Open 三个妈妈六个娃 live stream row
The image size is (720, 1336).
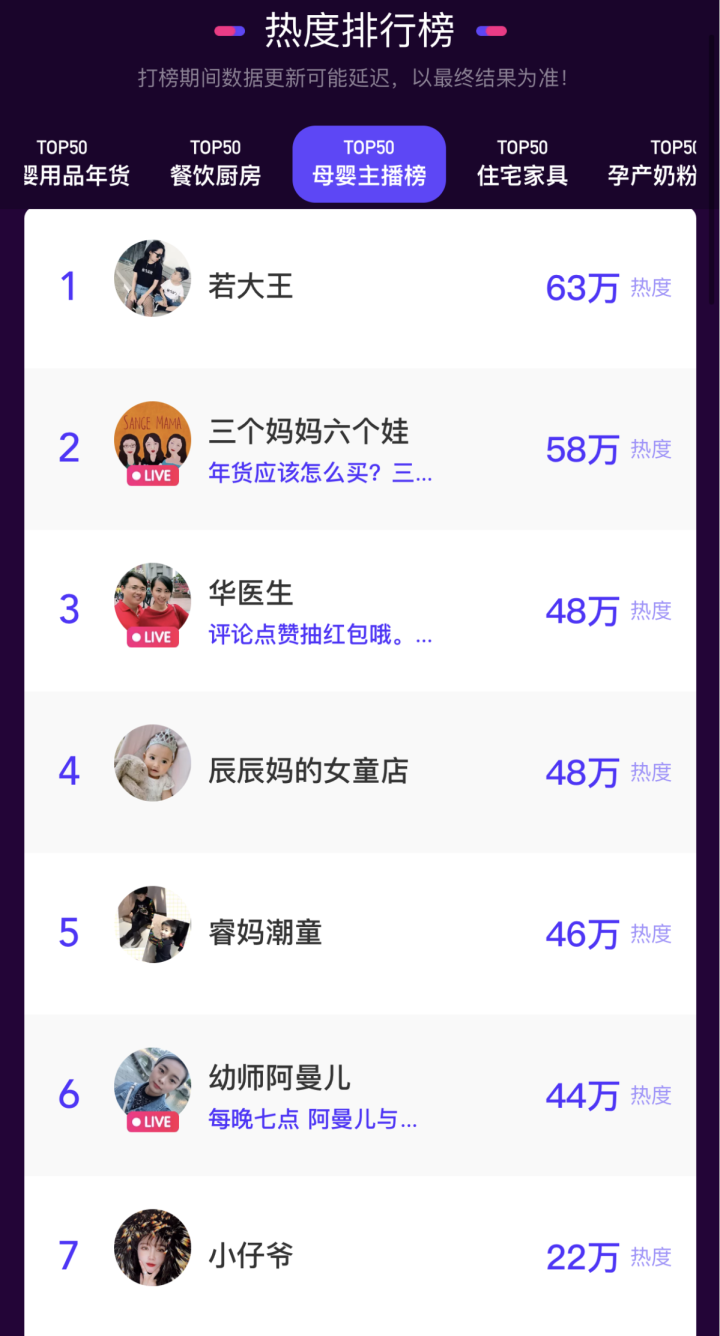tap(360, 449)
